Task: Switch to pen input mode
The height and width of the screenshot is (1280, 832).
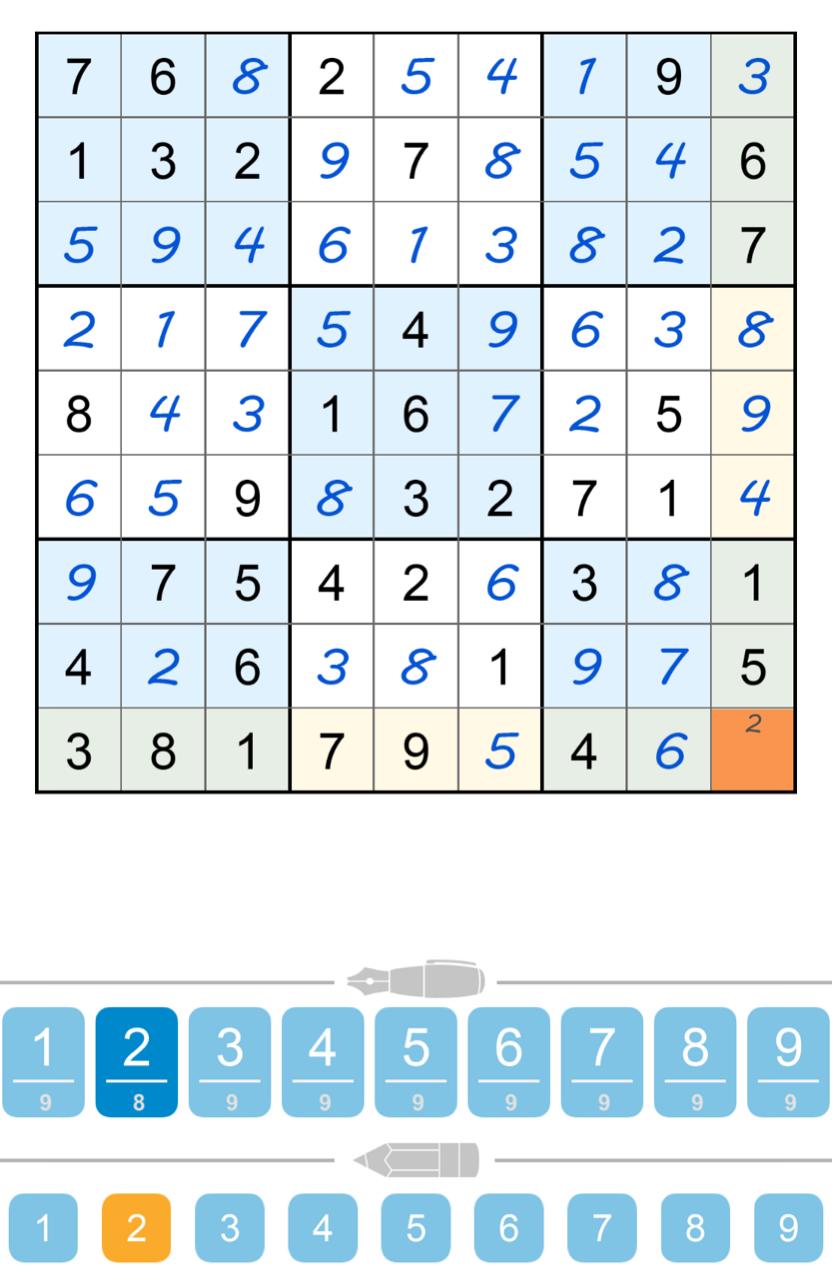Action: click(416, 978)
